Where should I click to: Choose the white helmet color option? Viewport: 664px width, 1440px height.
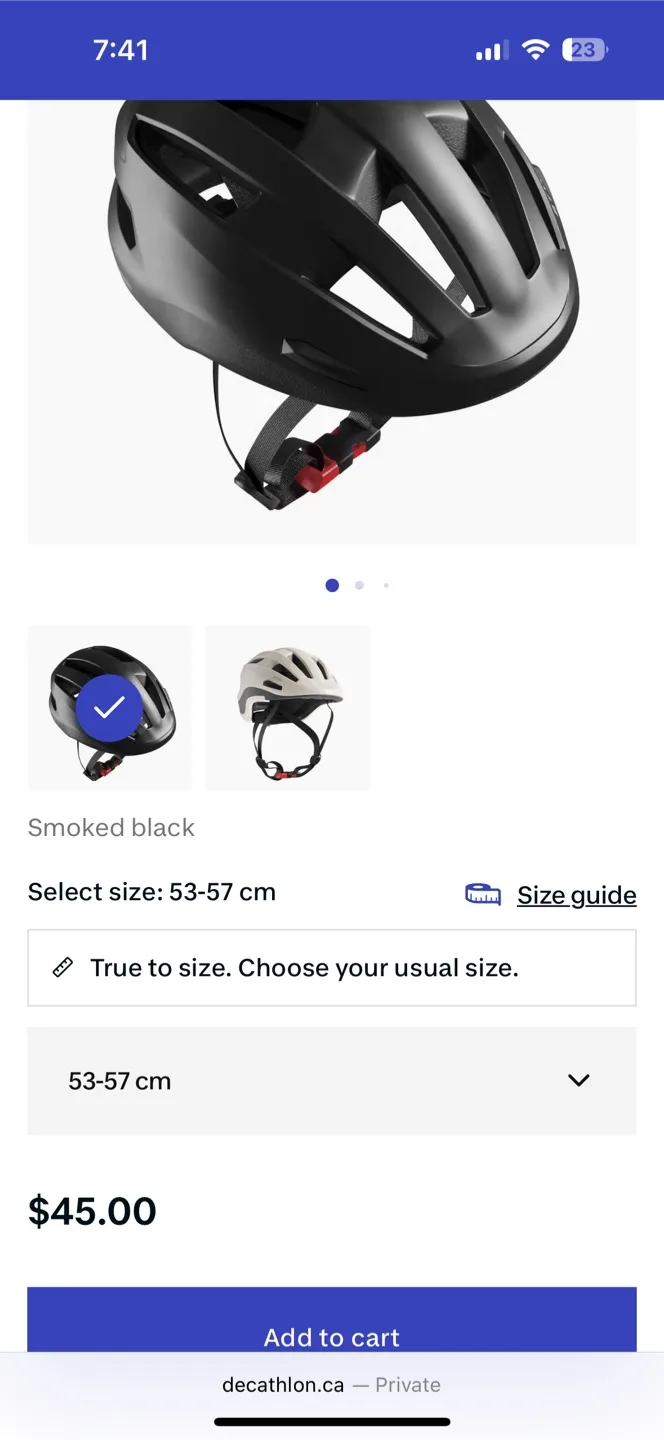click(288, 708)
